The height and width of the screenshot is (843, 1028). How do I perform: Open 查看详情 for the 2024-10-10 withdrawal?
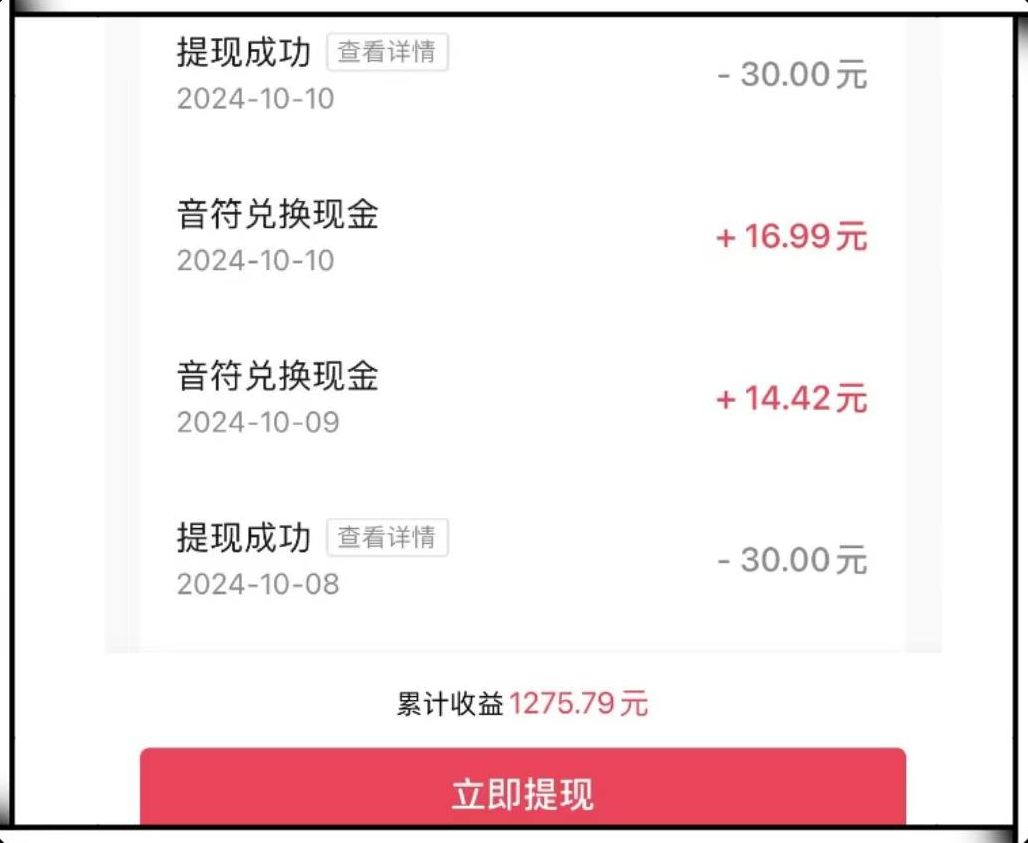point(387,52)
